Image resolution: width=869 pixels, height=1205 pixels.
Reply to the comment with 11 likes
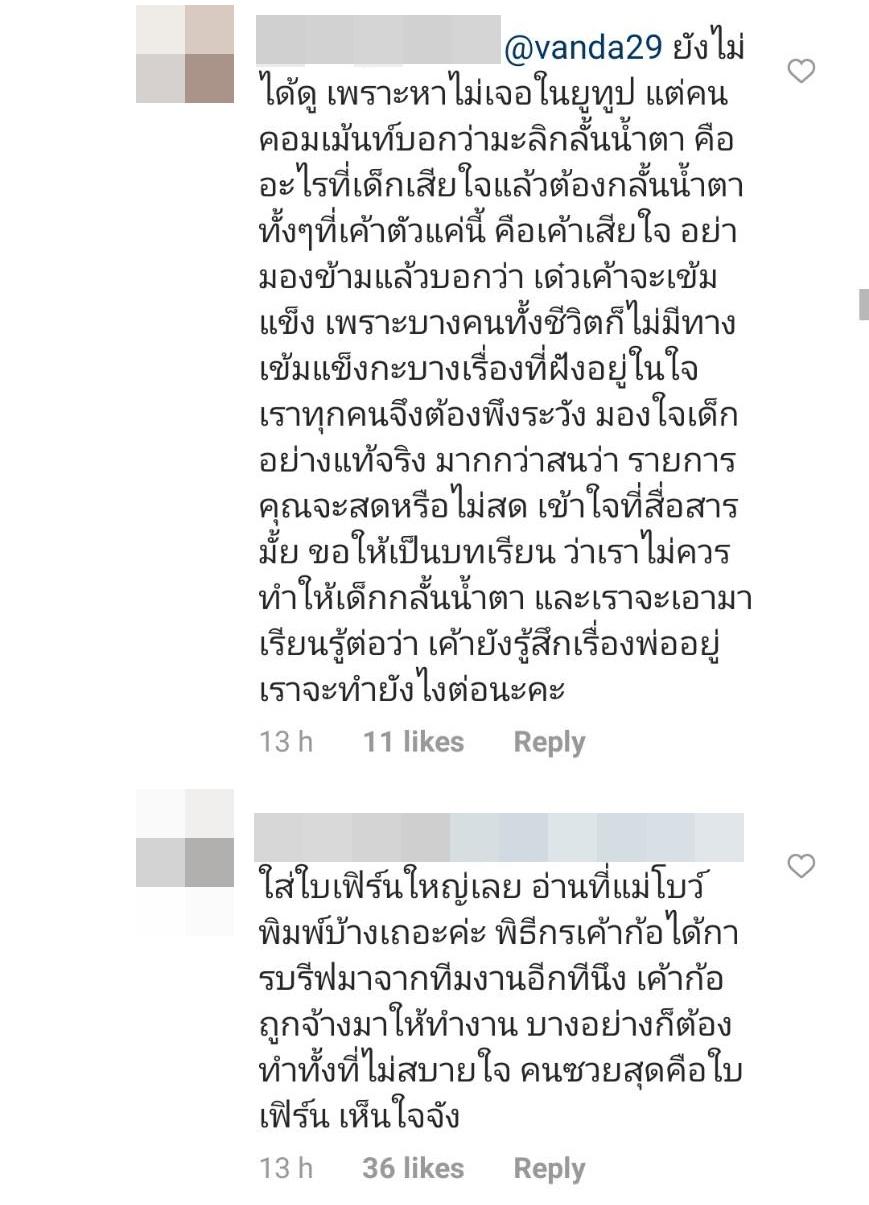point(549,742)
